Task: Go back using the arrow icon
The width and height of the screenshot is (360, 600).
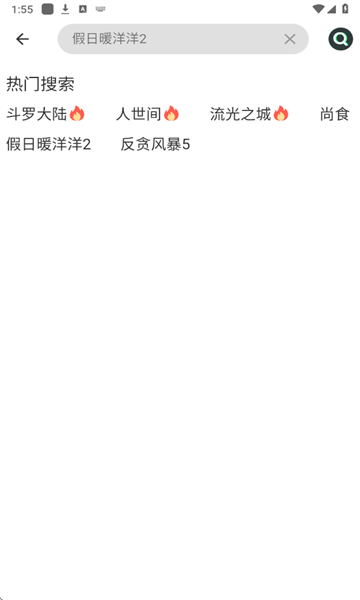Action: coord(23,39)
